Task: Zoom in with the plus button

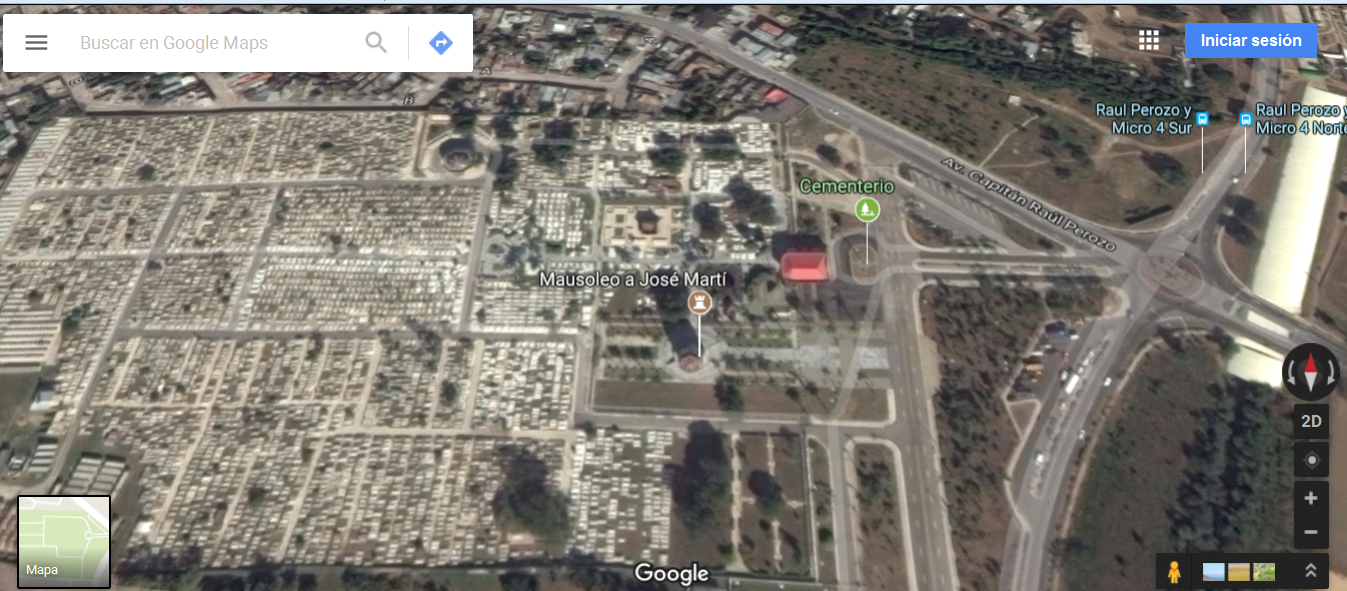Action: click(x=1311, y=498)
